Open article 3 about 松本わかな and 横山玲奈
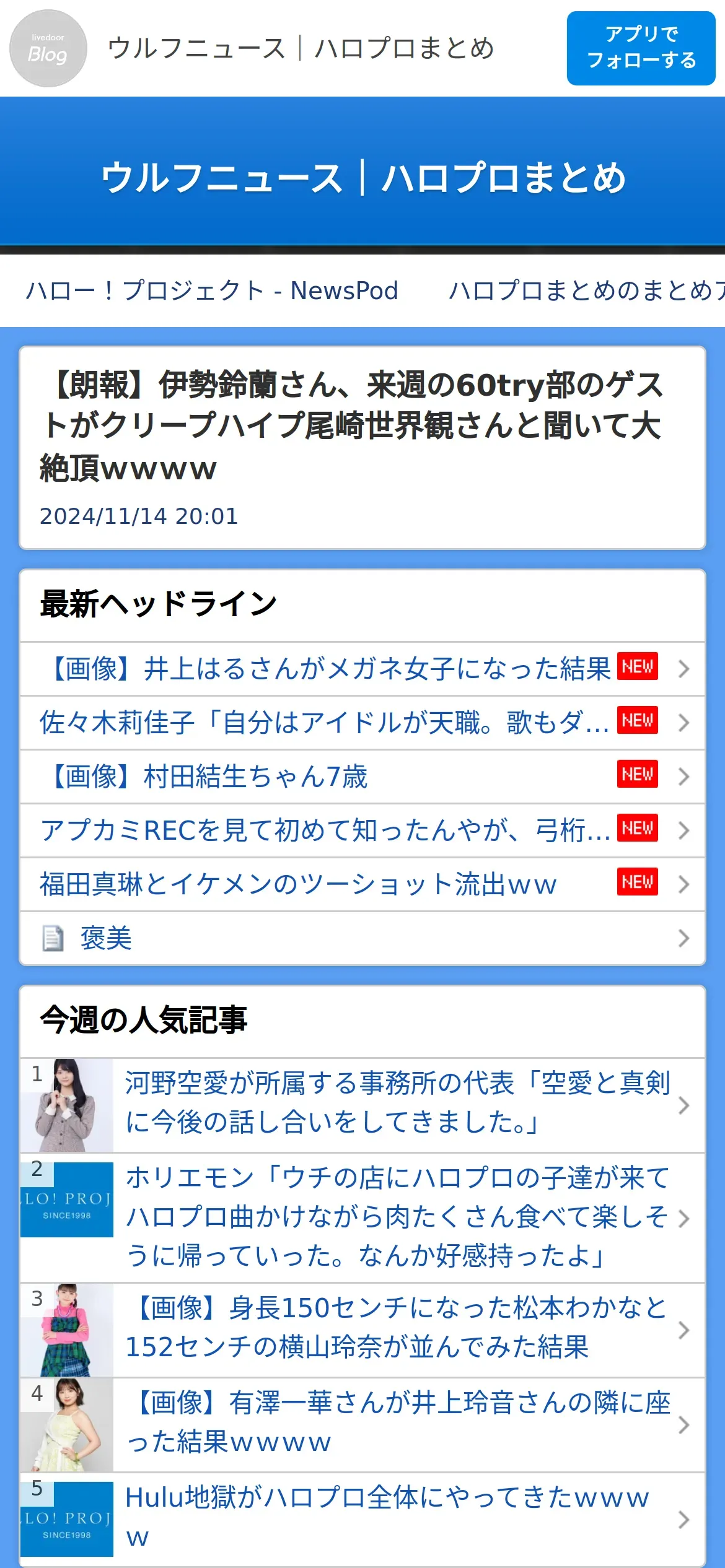 (397, 1330)
